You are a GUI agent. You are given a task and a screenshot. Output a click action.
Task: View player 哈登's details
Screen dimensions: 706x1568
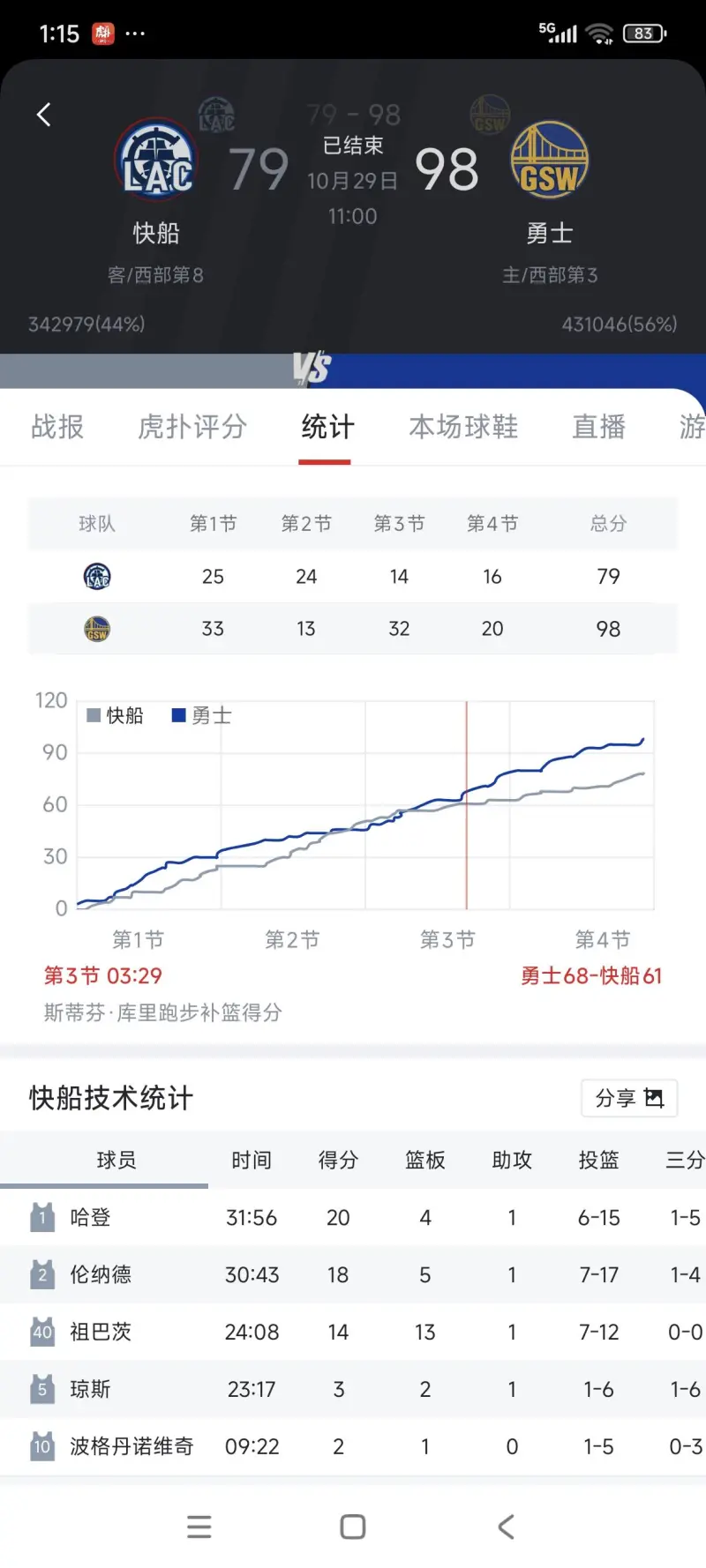pyautogui.click(x=90, y=1218)
